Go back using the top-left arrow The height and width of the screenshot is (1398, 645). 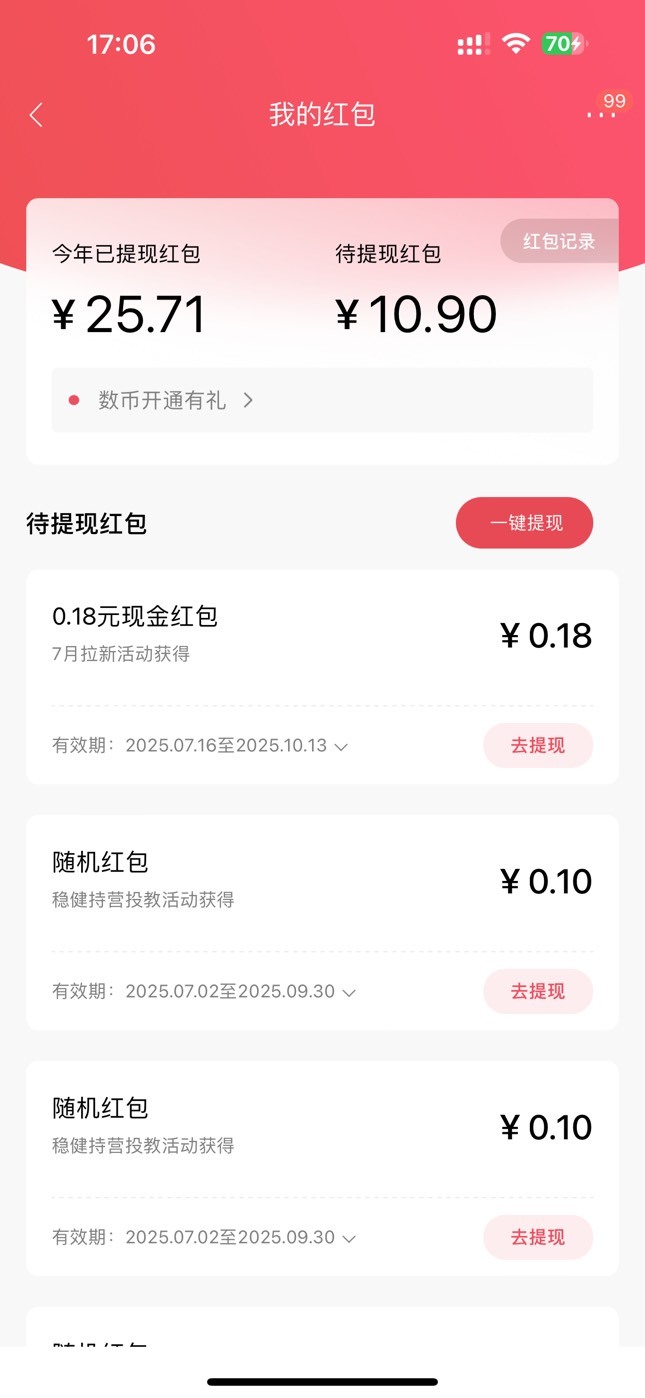(x=36, y=115)
